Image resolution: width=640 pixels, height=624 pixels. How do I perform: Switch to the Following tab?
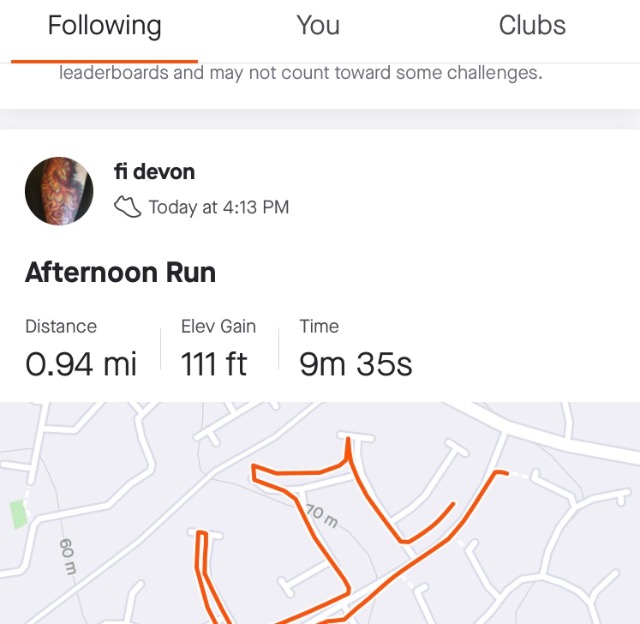coord(104,26)
